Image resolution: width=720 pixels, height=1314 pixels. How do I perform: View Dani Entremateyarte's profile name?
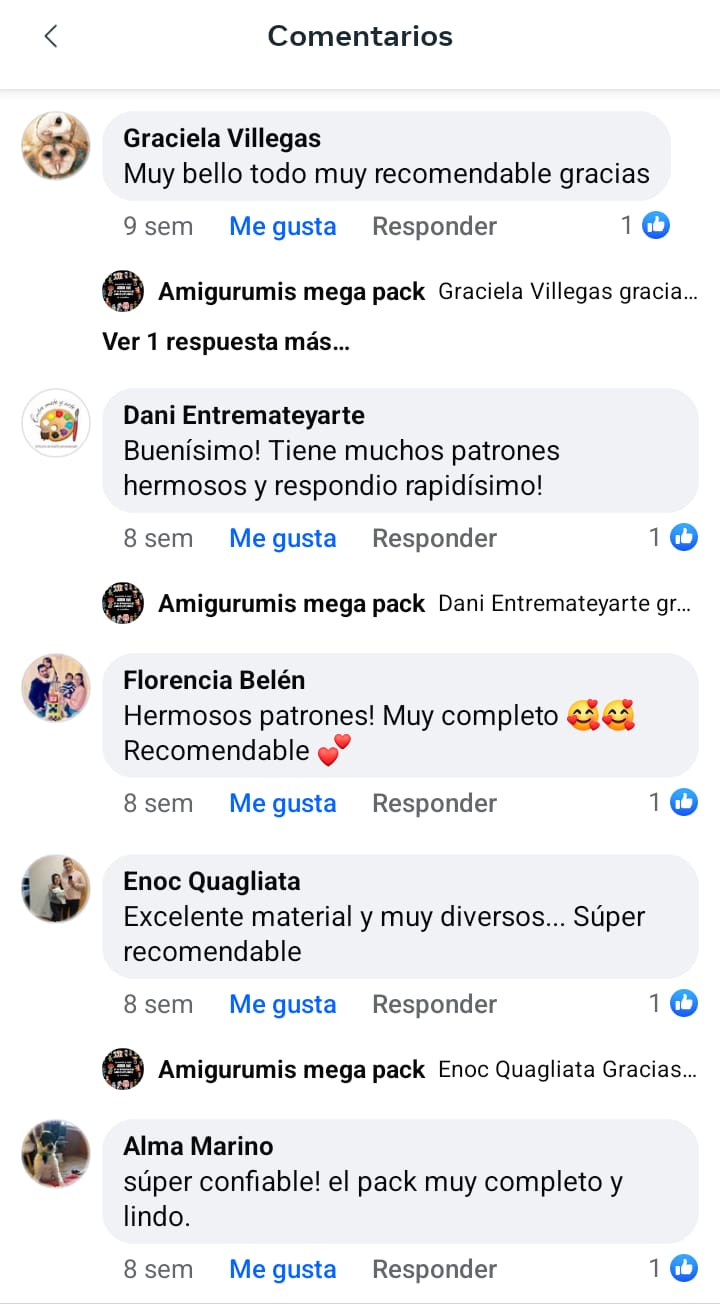pos(244,416)
